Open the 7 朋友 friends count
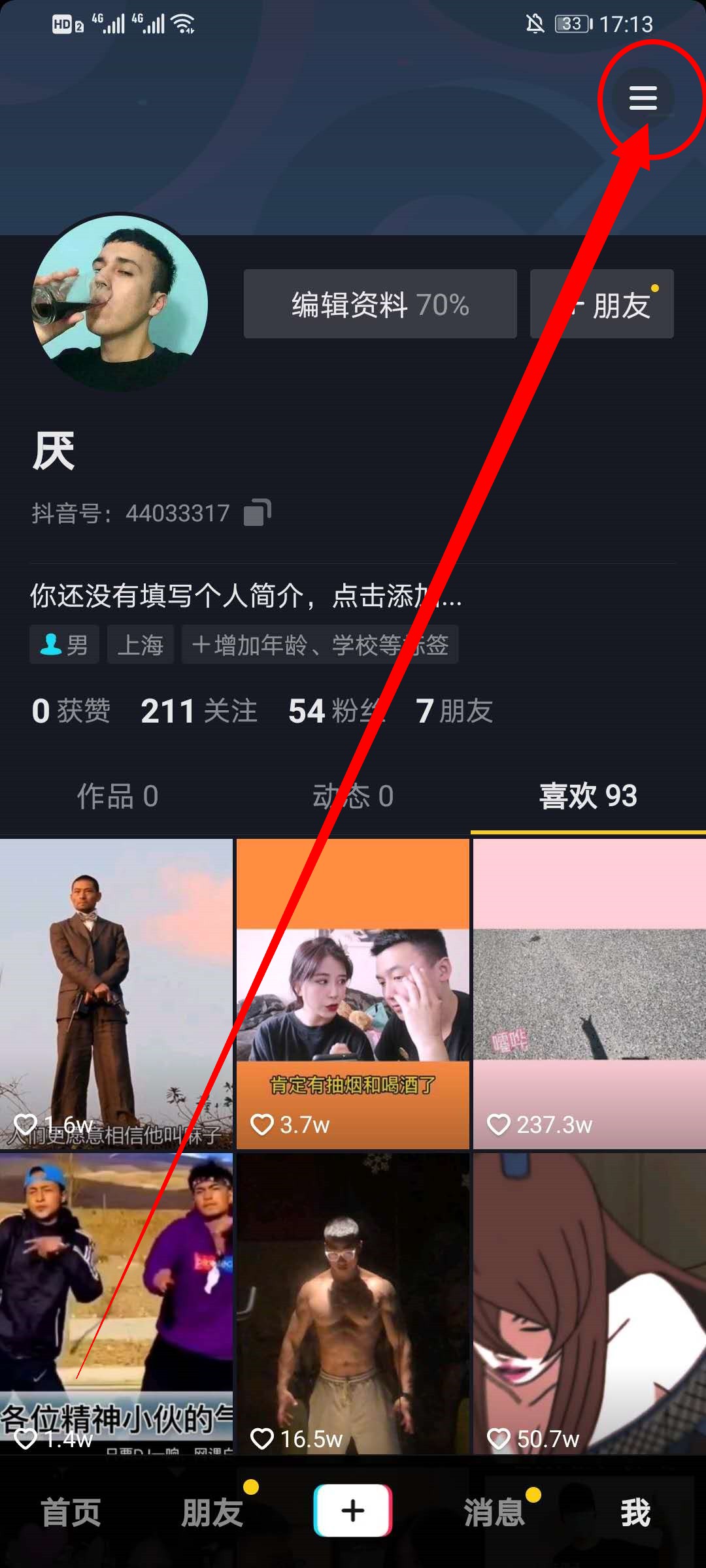Image resolution: width=706 pixels, height=1568 pixels. pos(454,711)
